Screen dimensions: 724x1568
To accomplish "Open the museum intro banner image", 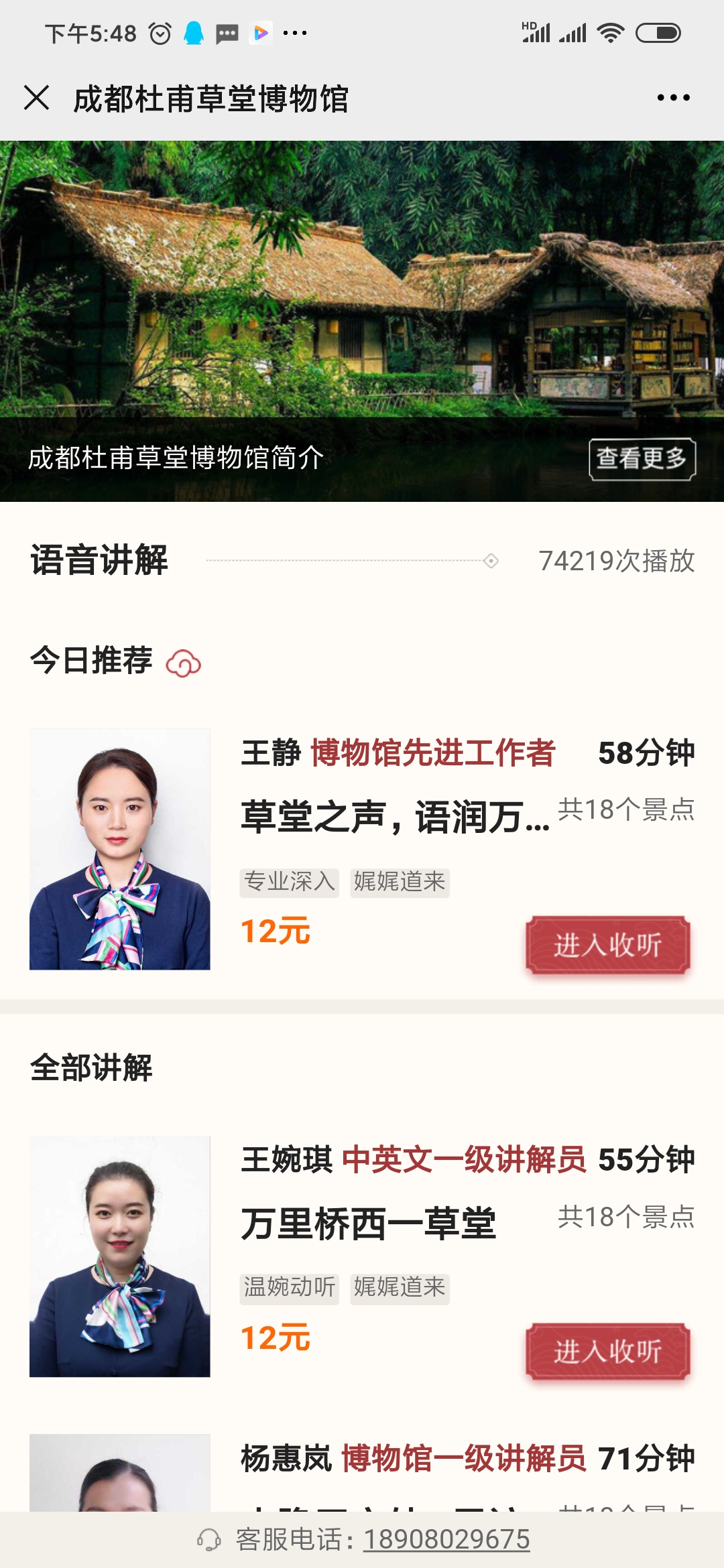I will [x=362, y=281].
